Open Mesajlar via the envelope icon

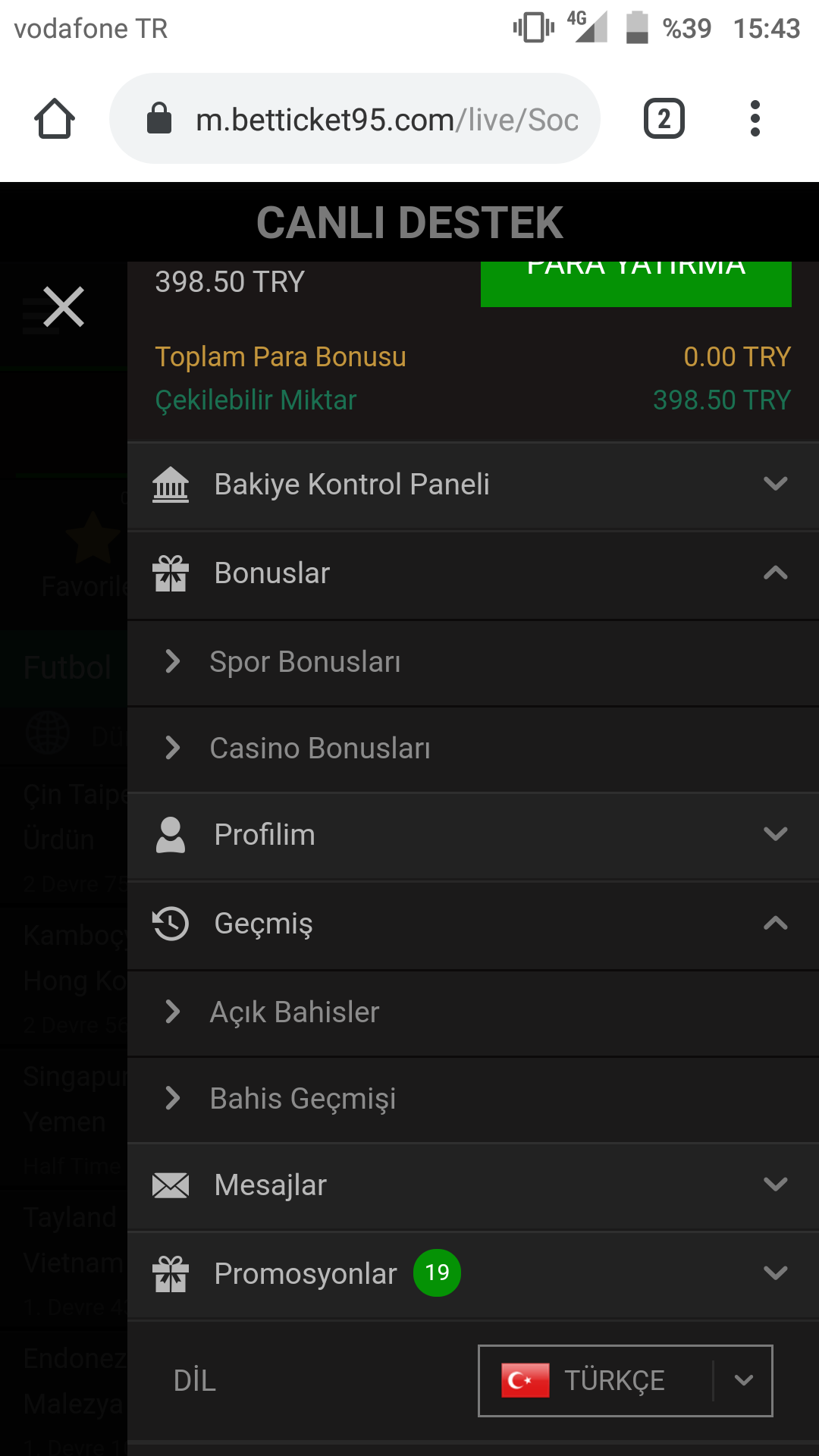171,1185
